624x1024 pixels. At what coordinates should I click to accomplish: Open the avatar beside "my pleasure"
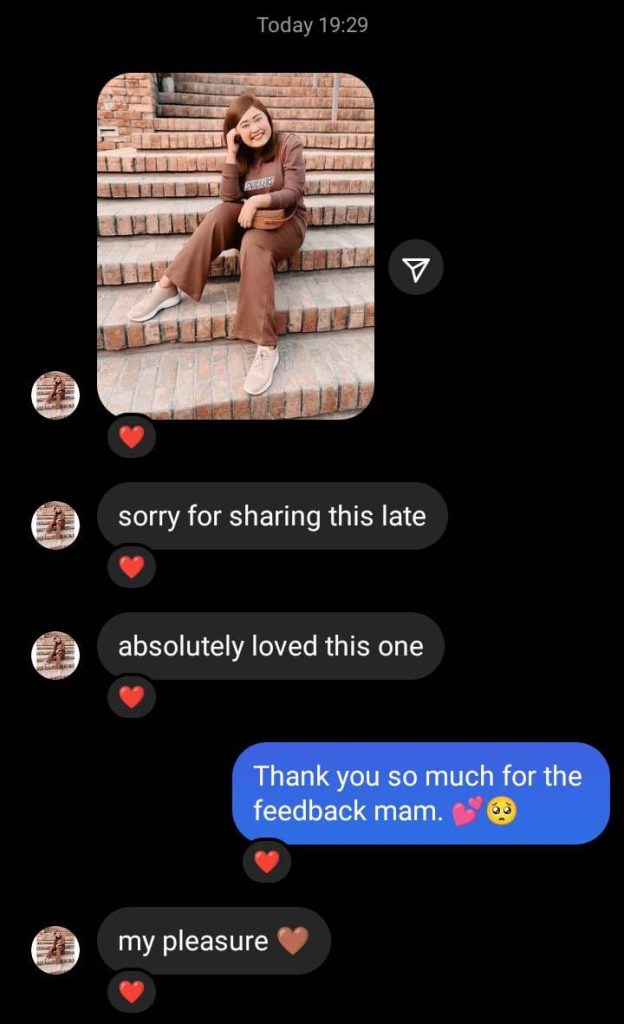pyautogui.click(x=54, y=950)
